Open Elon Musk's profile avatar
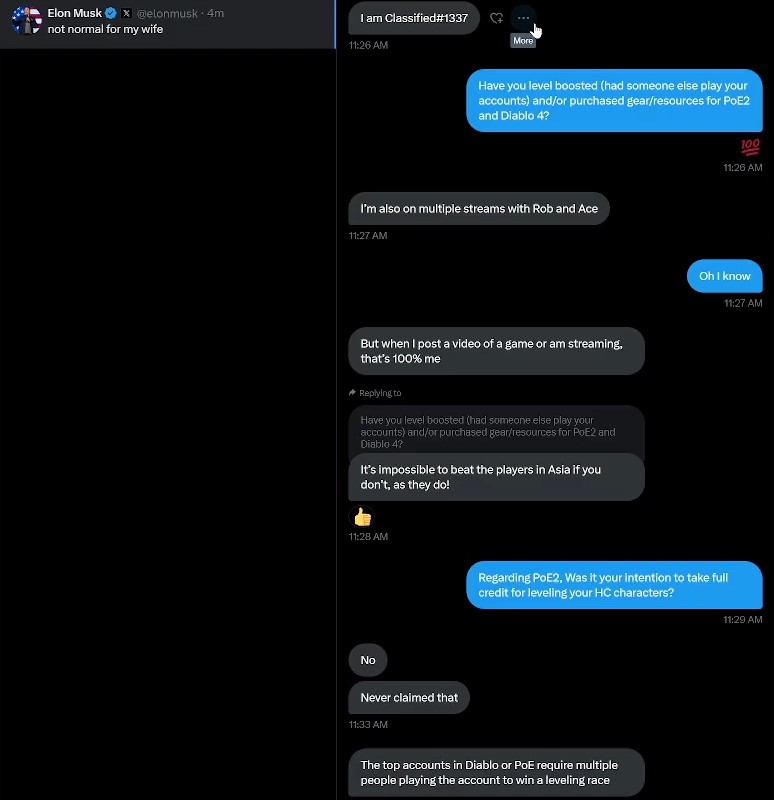The image size is (774, 800). click(x=25, y=20)
